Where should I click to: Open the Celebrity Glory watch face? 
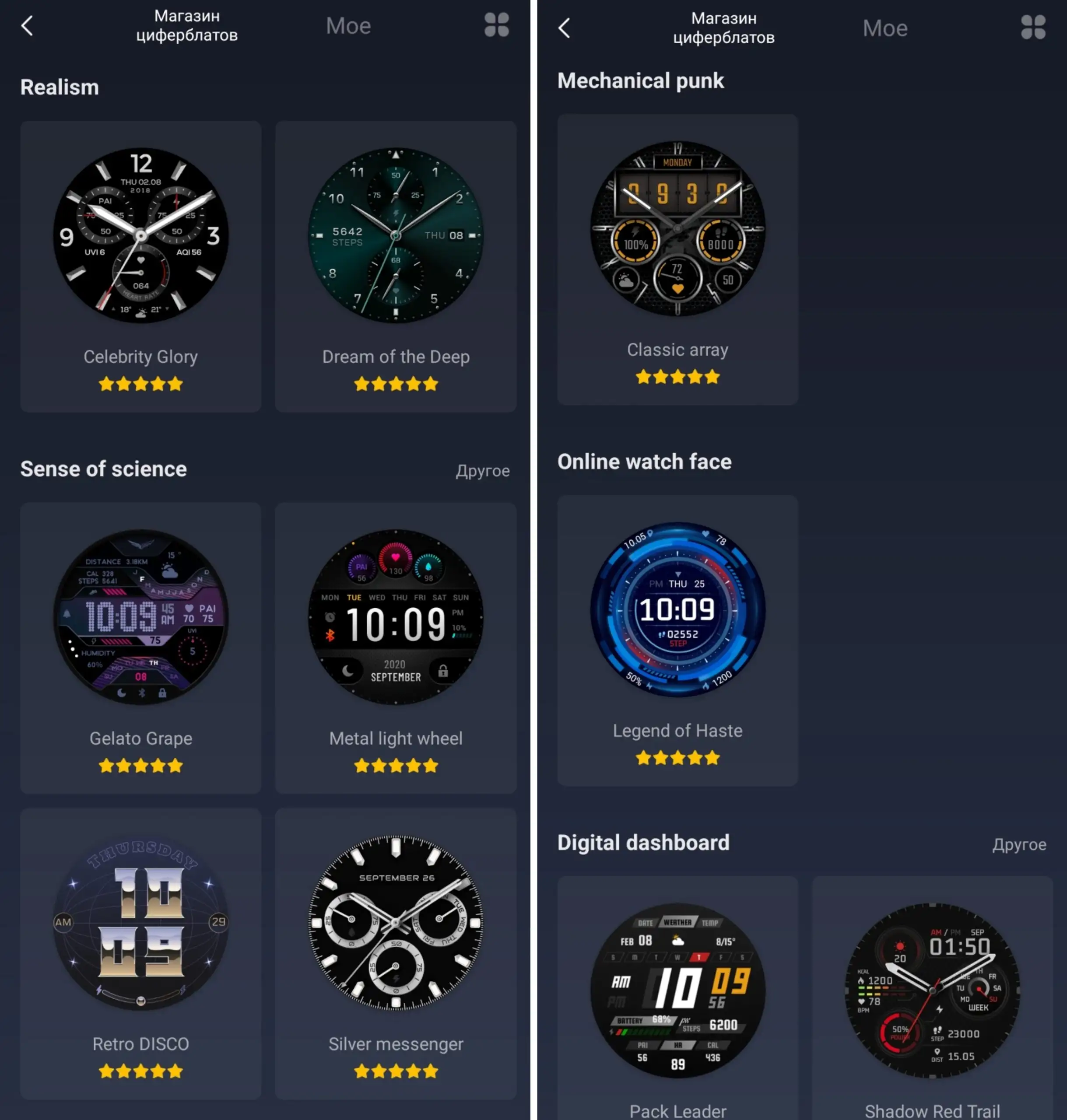click(x=140, y=236)
